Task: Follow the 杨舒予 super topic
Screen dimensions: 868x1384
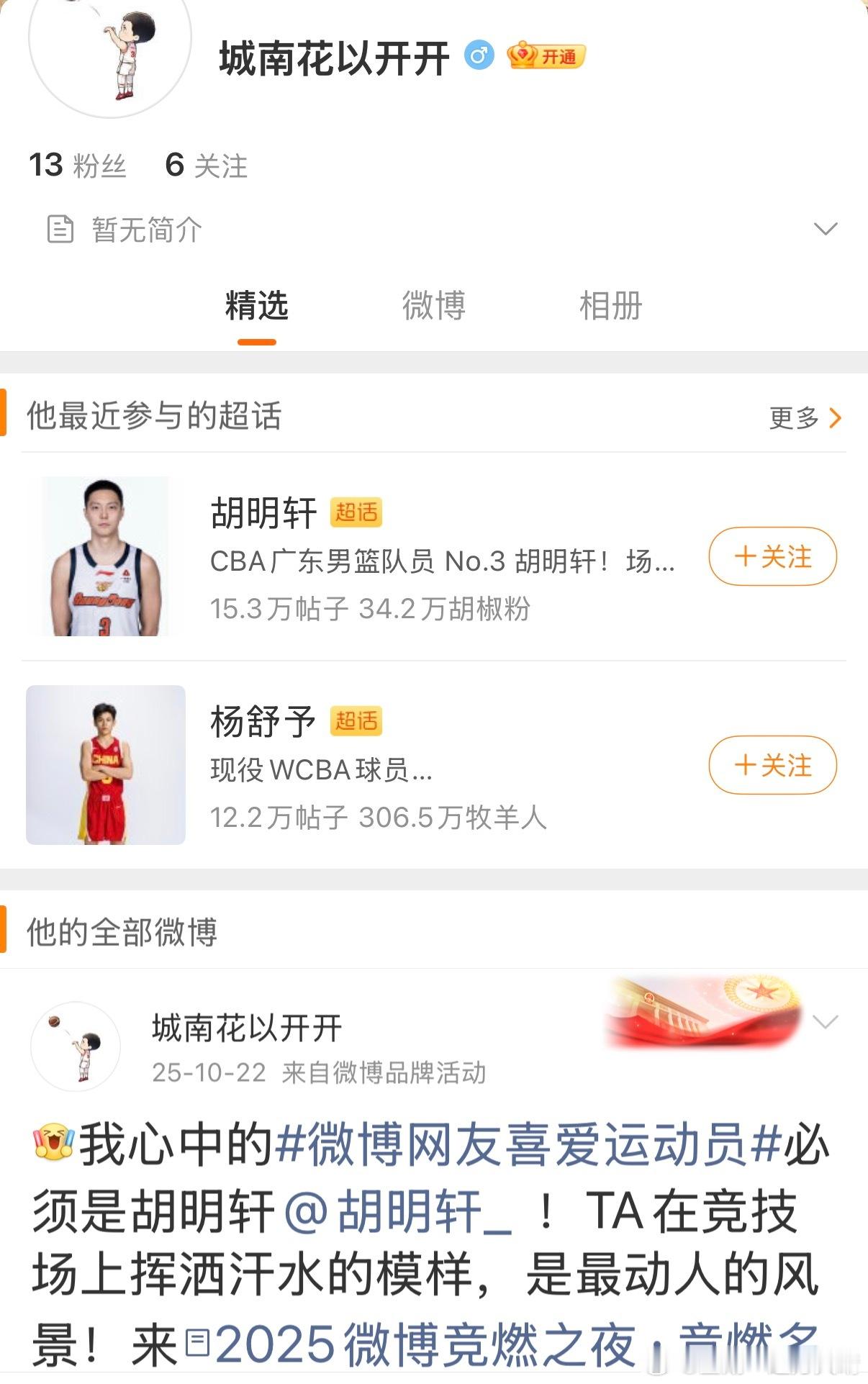Action: click(772, 766)
